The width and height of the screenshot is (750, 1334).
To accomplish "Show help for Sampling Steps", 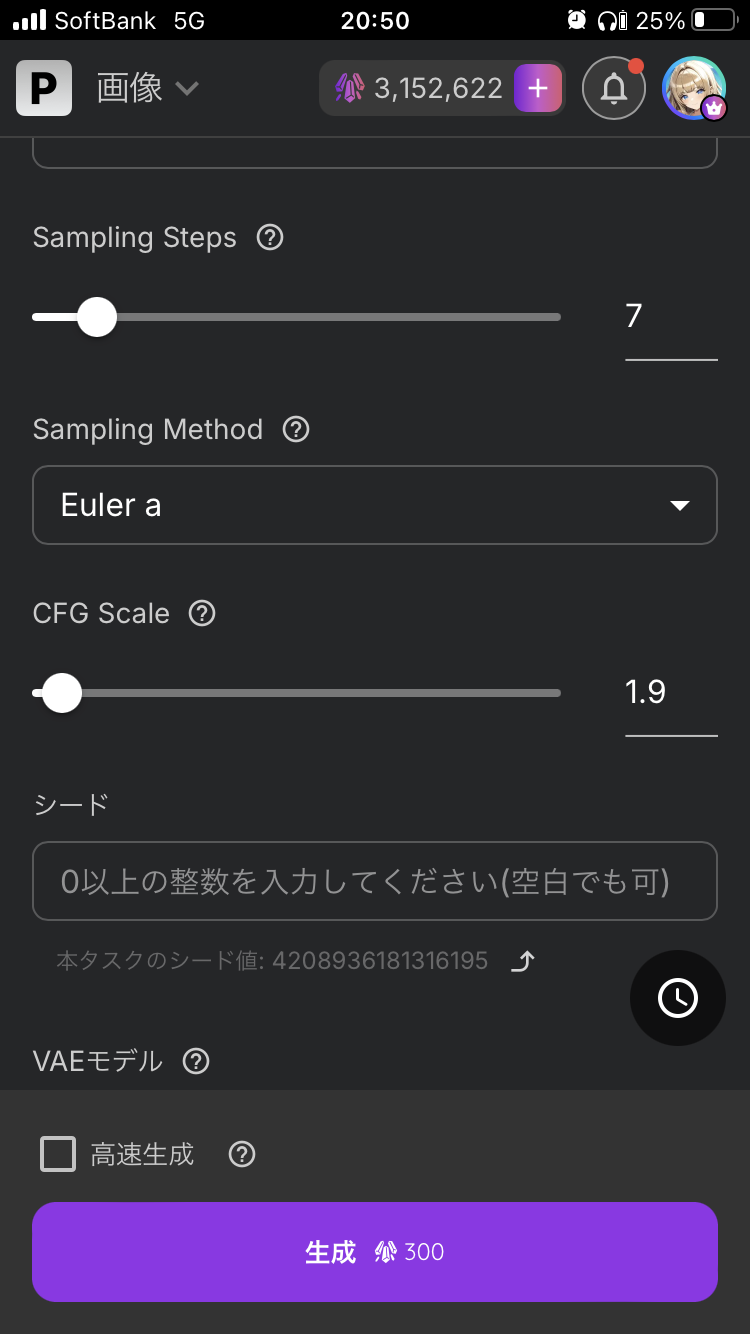I will [270, 238].
